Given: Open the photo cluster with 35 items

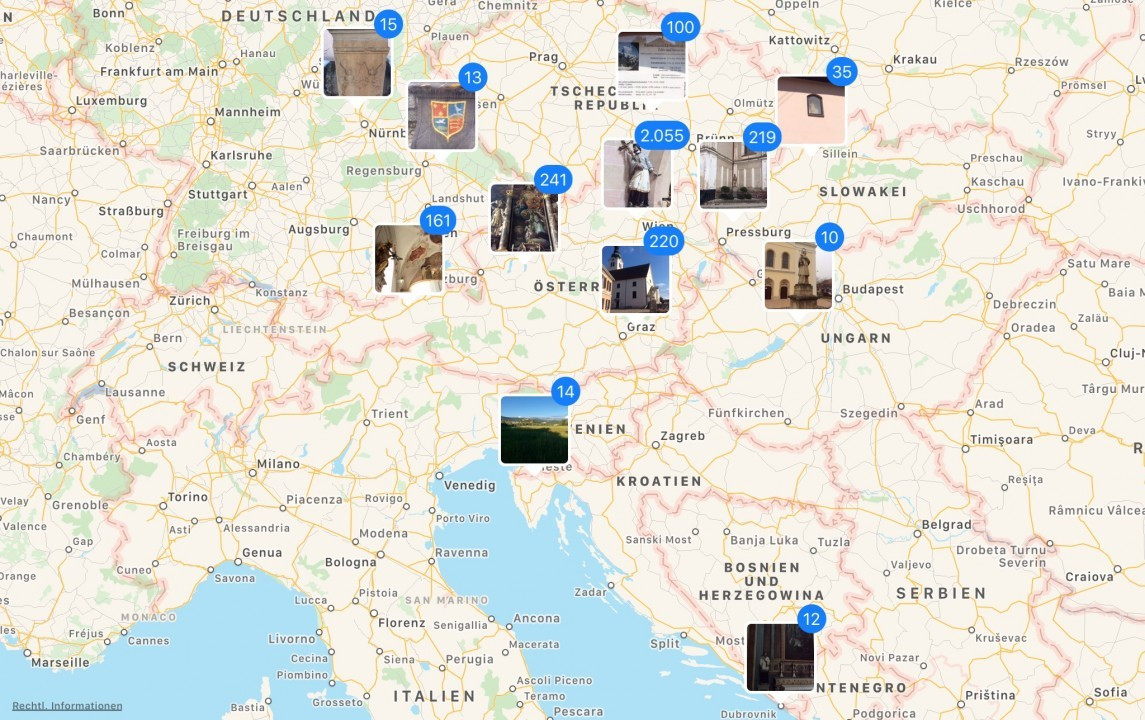Looking at the screenshot, I should 811,110.
